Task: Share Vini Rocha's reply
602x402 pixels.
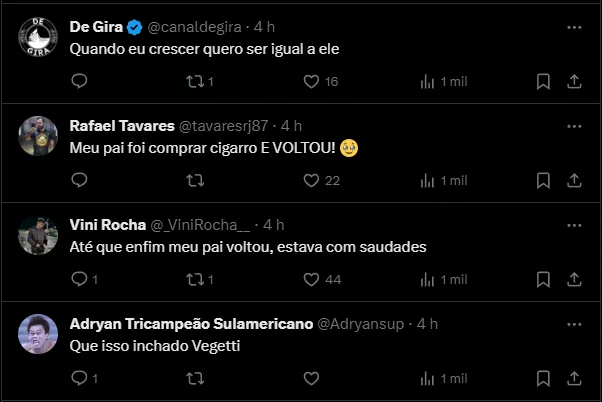Action: 574,279
